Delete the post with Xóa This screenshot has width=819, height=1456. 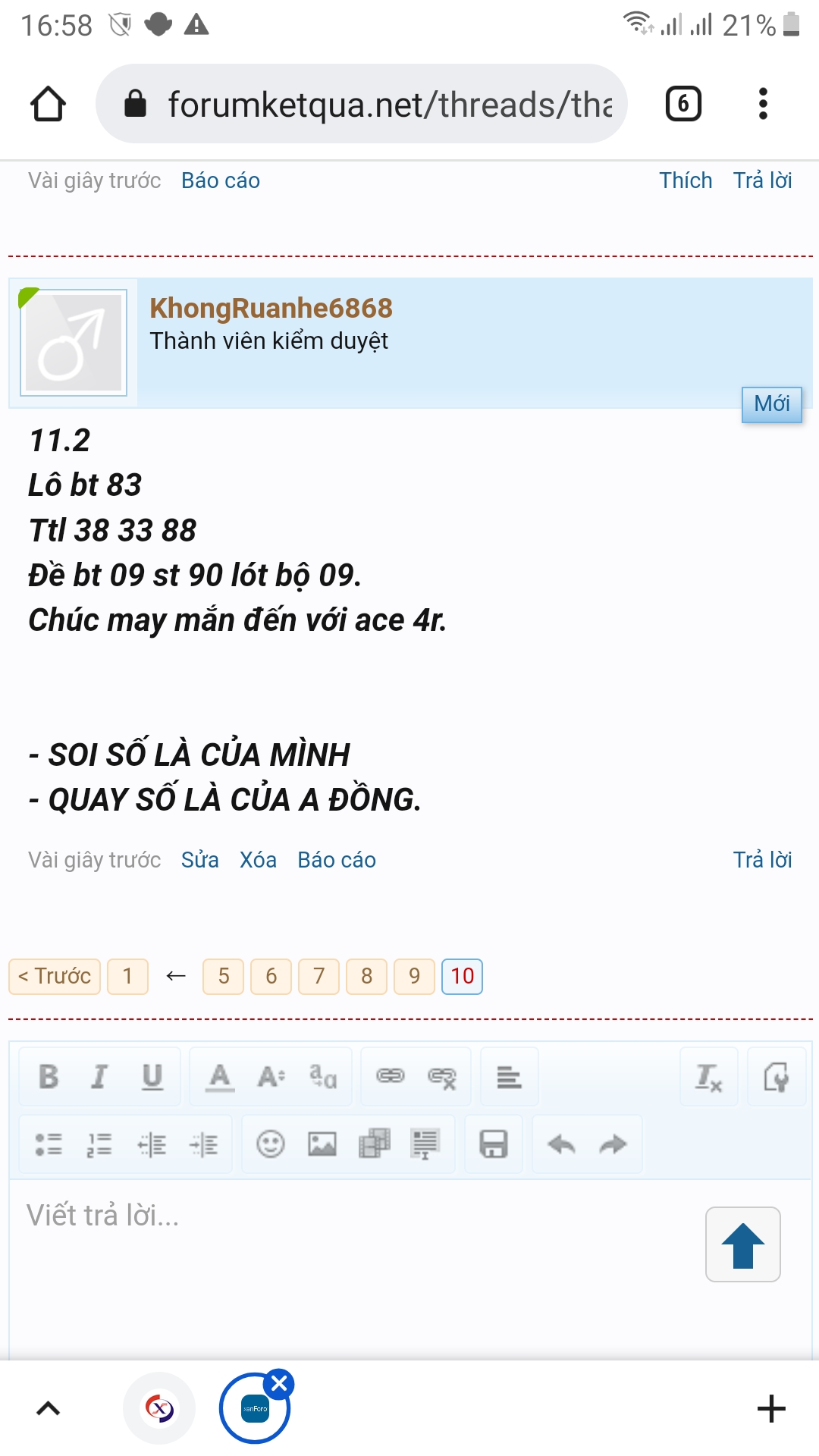pos(258,860)
